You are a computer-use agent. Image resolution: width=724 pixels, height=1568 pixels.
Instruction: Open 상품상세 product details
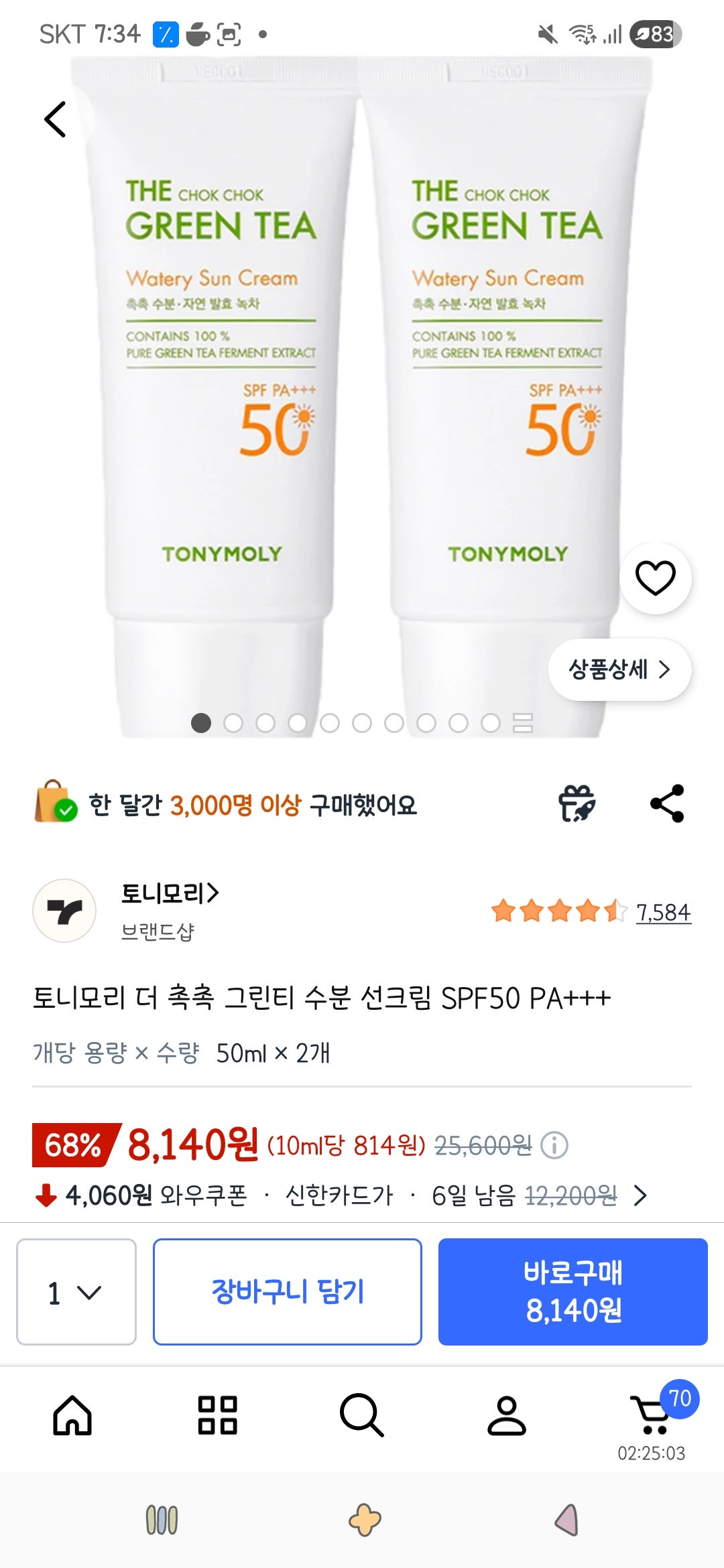tap(620, 669)
